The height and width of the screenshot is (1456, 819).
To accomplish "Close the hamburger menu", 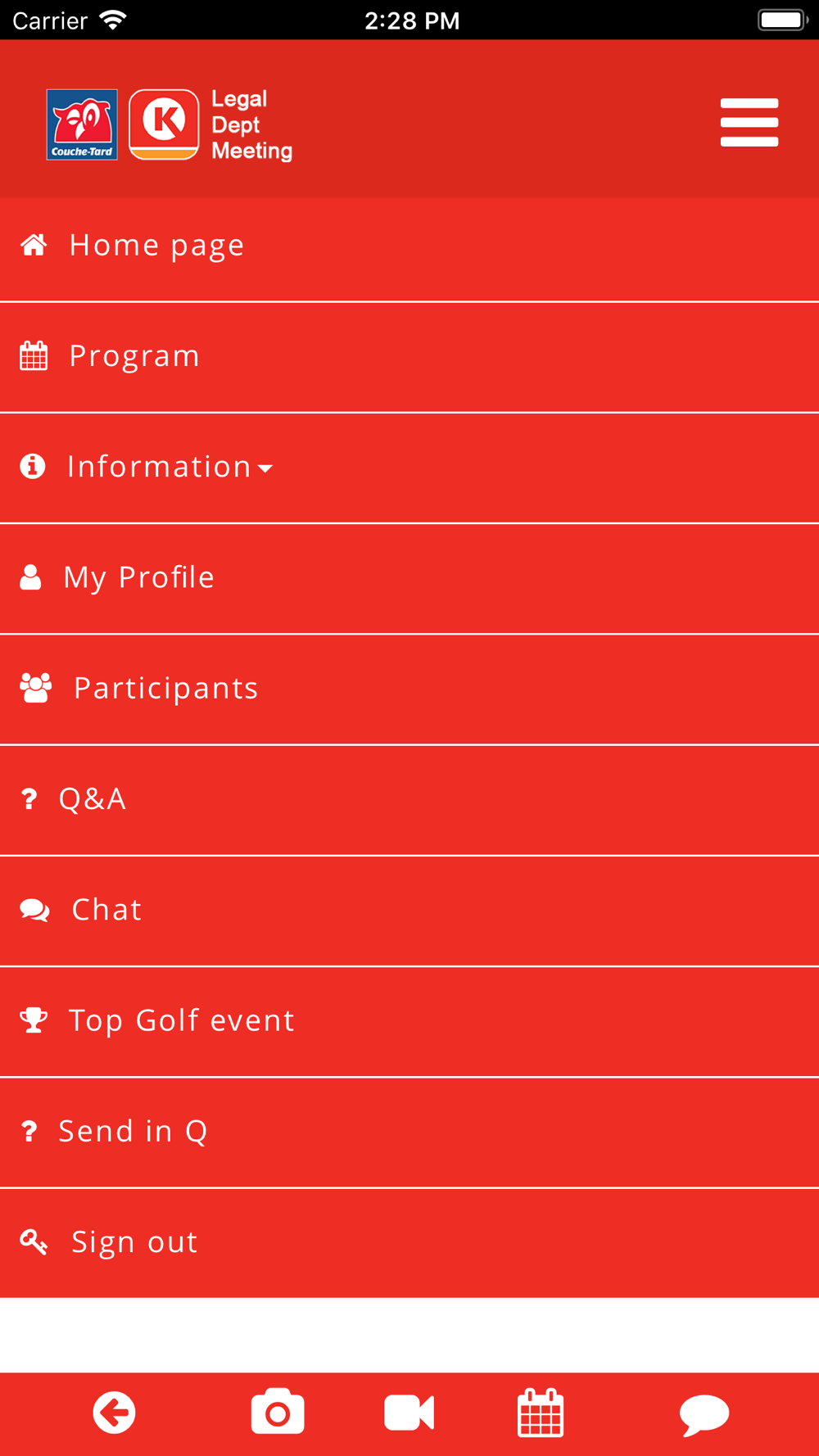I will point(749,123).
